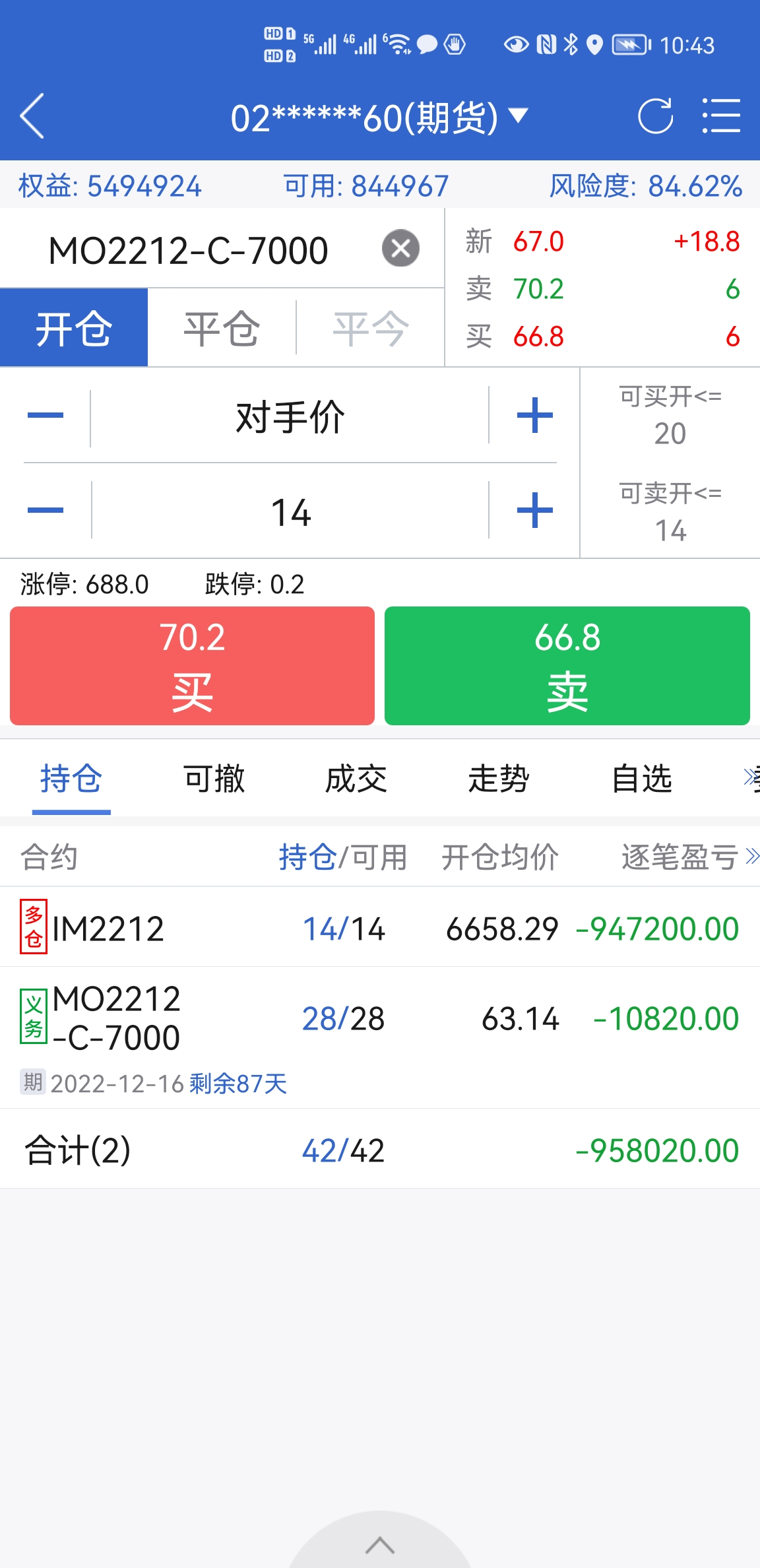This screenshot has width=760, height=1568.
Task: Open the futures account dropdown
Action: tap(379, 117)
